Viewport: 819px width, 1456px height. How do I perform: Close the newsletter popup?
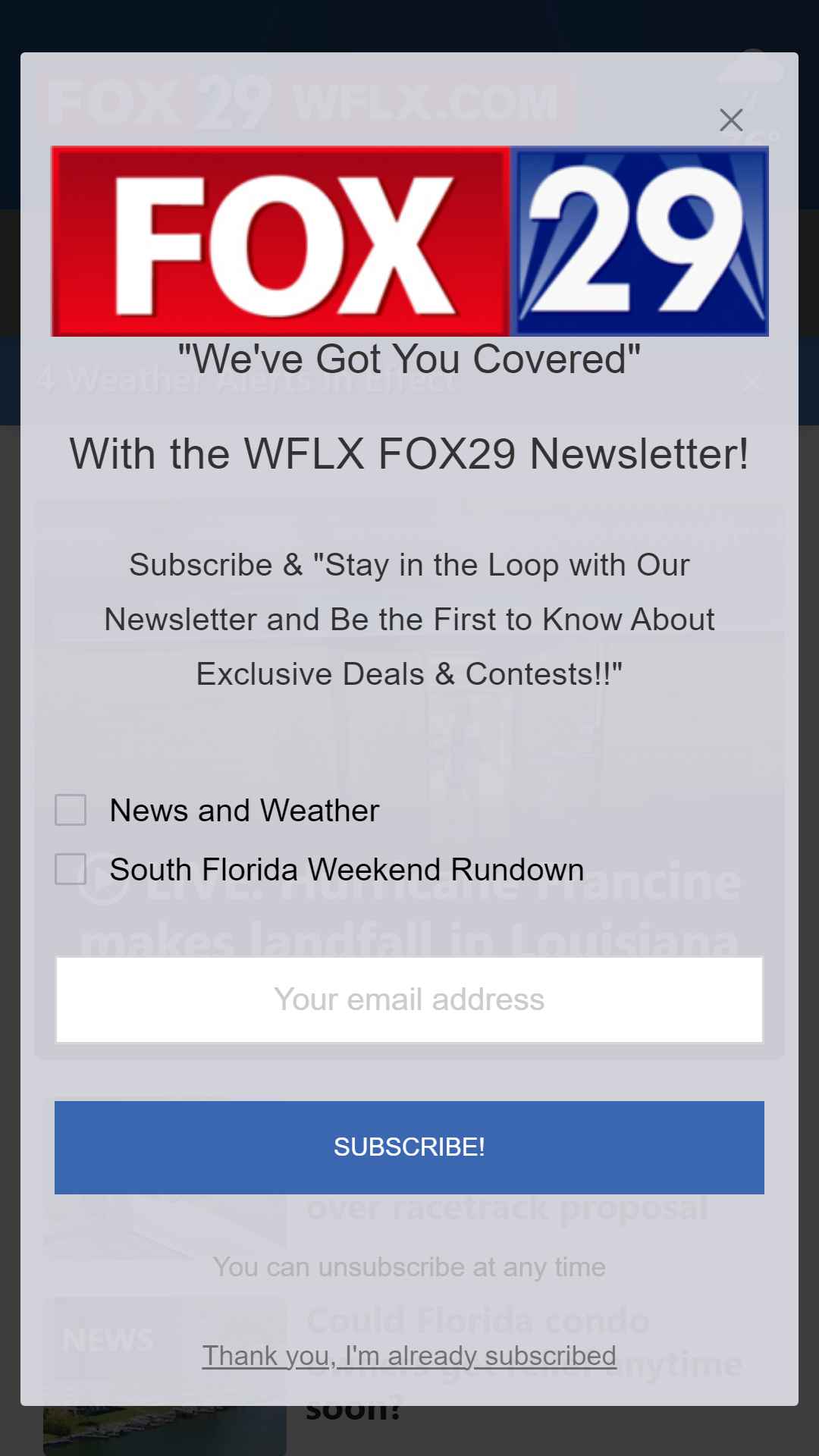coord(731,120)
